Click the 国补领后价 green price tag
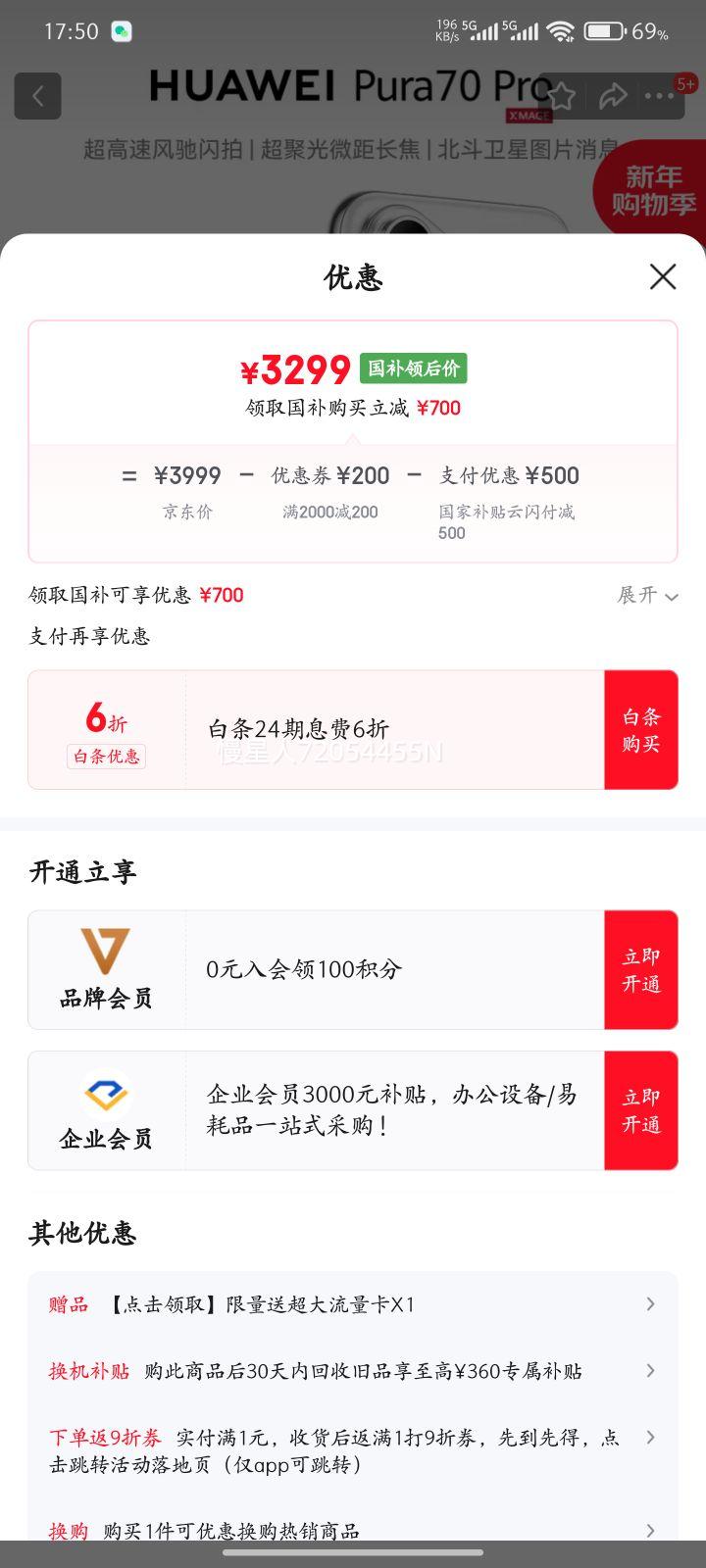This screenshot has width=706, height=1568. (412, 368)
